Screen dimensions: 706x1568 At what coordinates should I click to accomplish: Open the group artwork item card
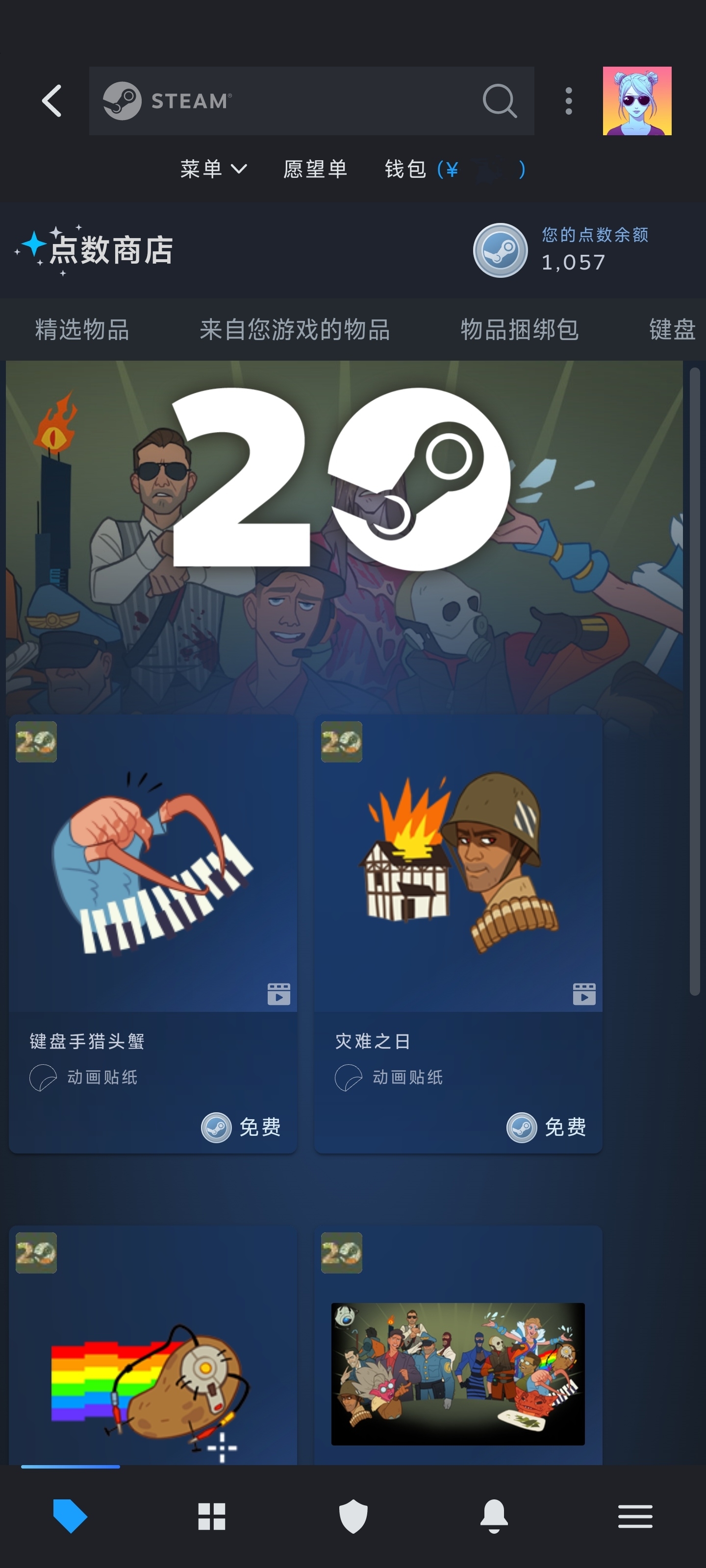(x=458, y=1346)
